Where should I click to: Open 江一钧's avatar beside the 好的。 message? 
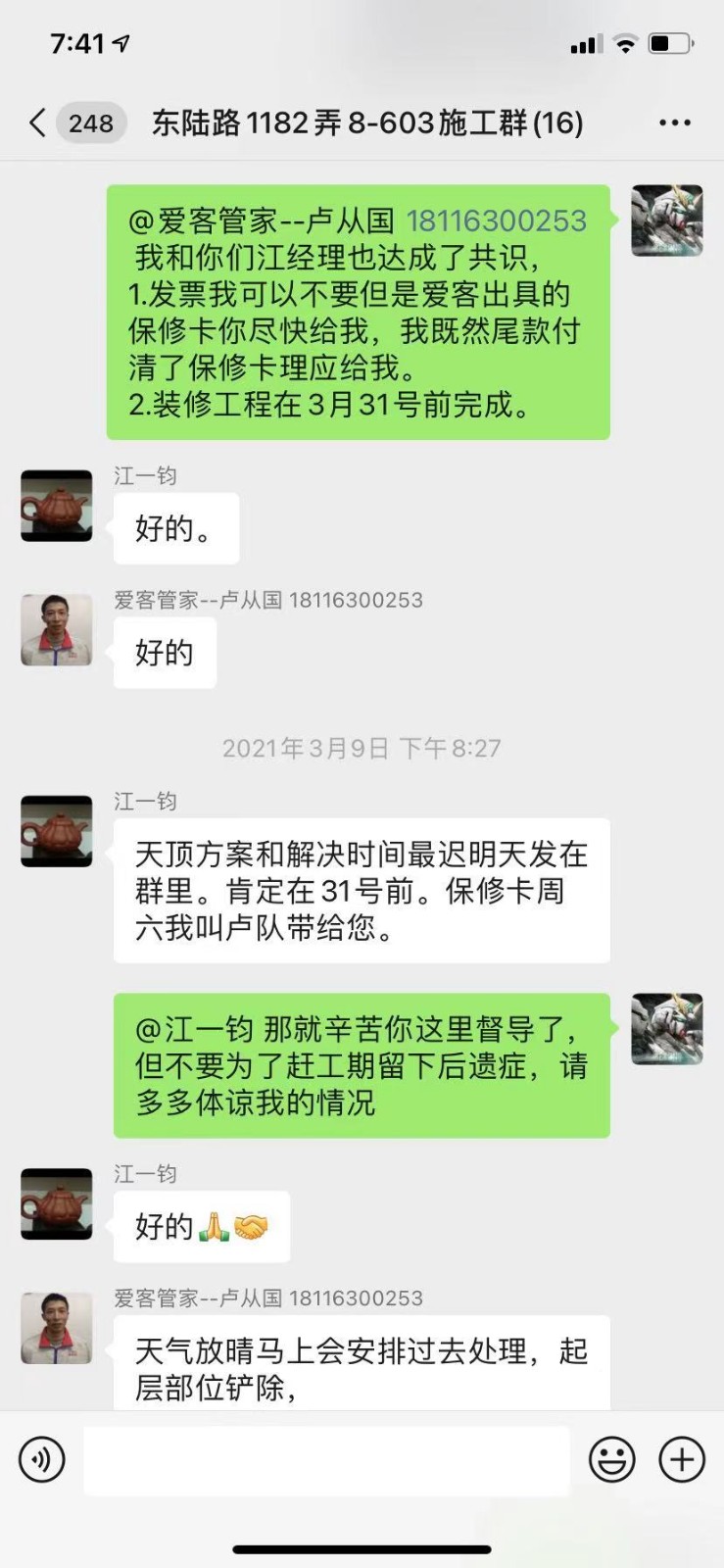57,506
